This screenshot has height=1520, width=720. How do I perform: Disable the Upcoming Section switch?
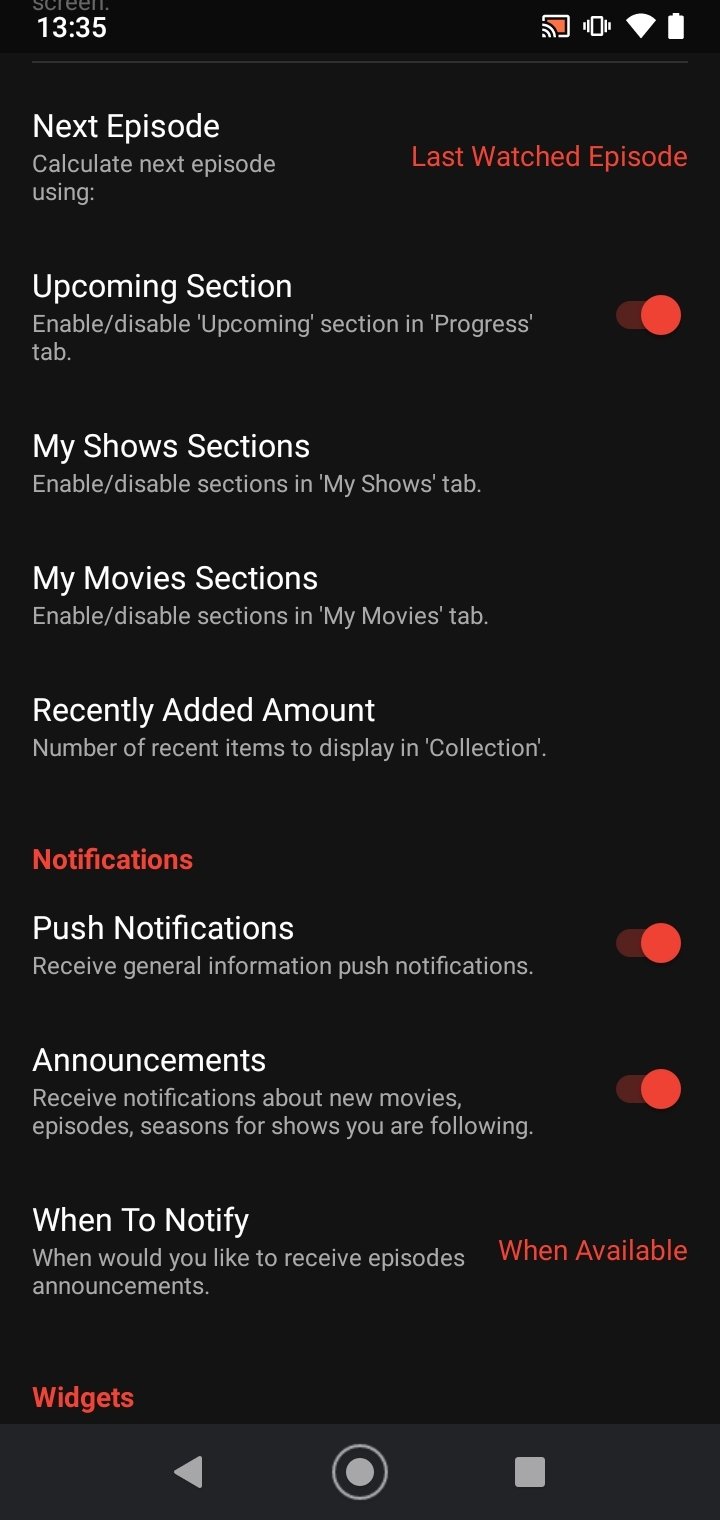click(x=648, y=315)
